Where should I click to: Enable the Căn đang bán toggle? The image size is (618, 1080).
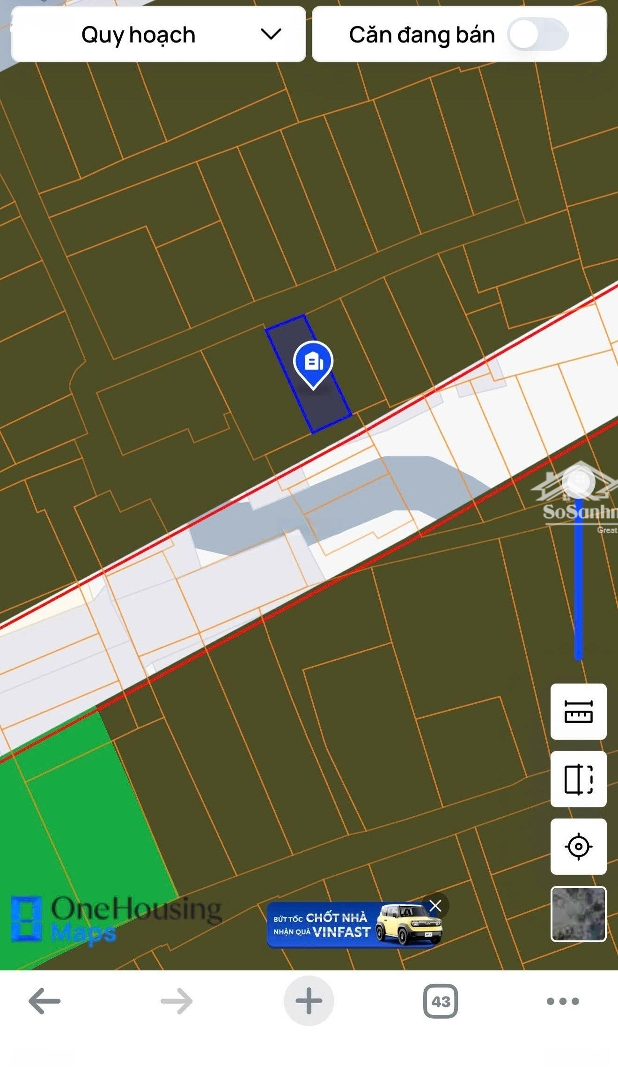[538, 35]
